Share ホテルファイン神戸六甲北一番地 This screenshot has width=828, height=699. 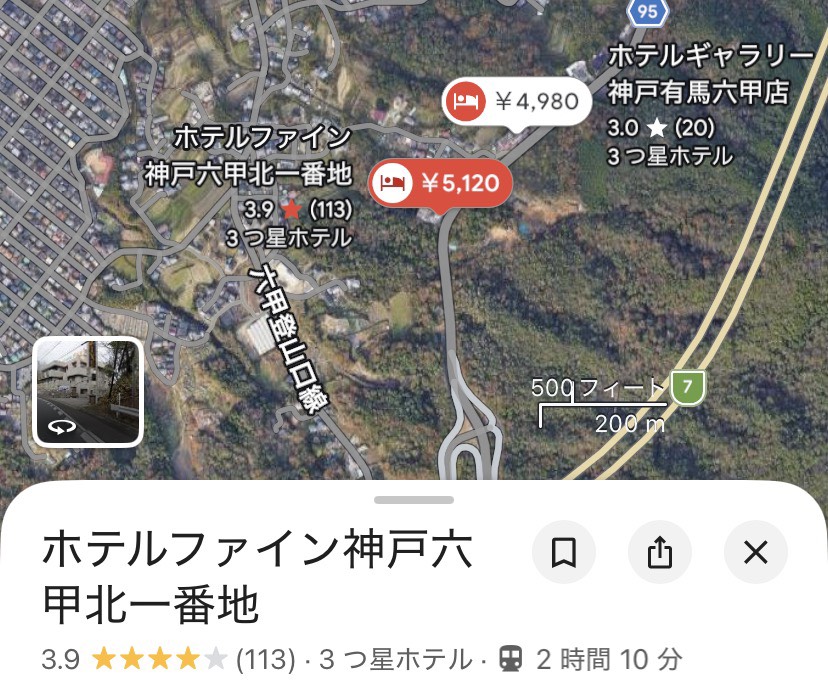[x=659, y=552]
